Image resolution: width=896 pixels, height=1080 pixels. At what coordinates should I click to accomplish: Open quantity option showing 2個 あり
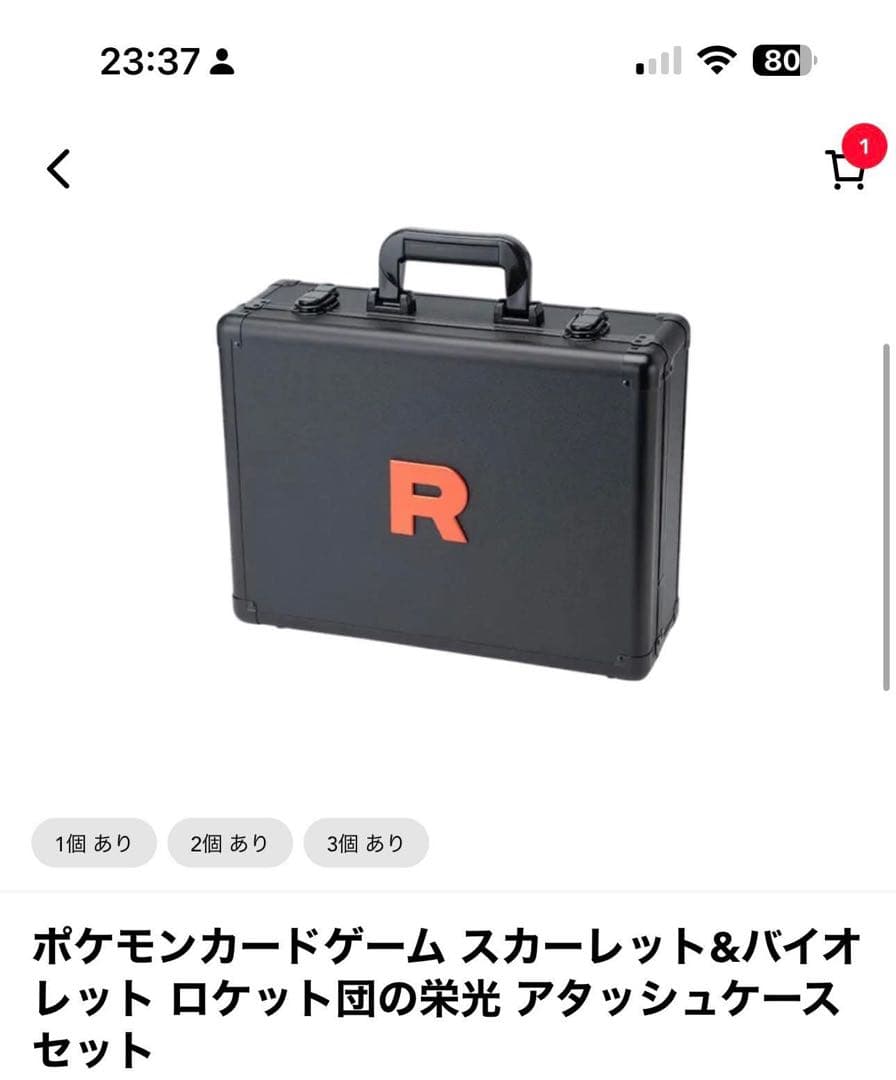(x=229, y=843)
